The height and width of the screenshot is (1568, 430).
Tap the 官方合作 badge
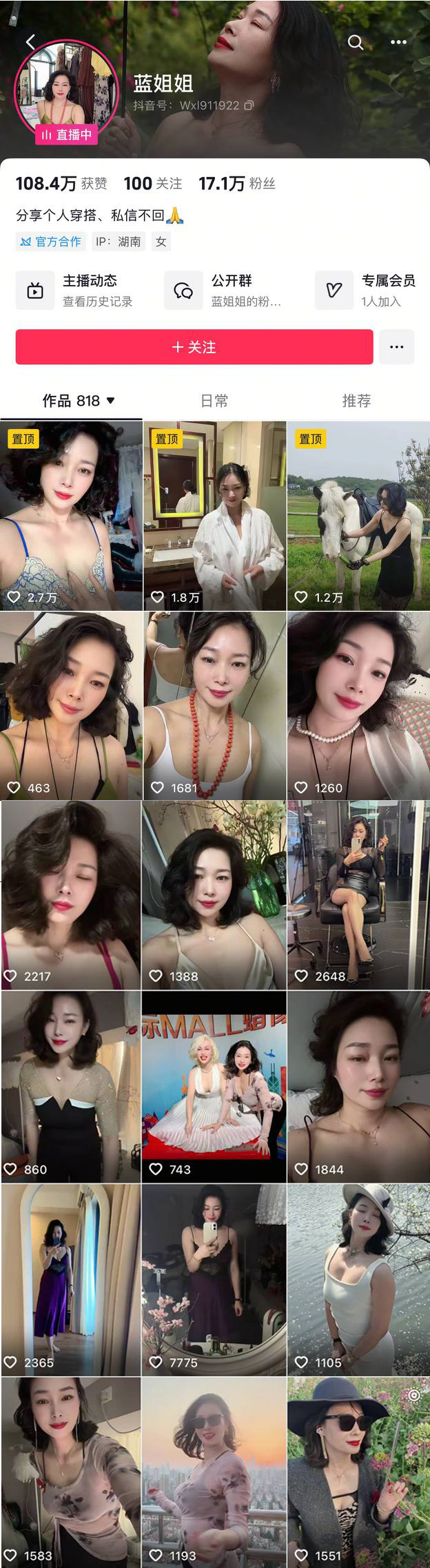[x=51, y=242]
